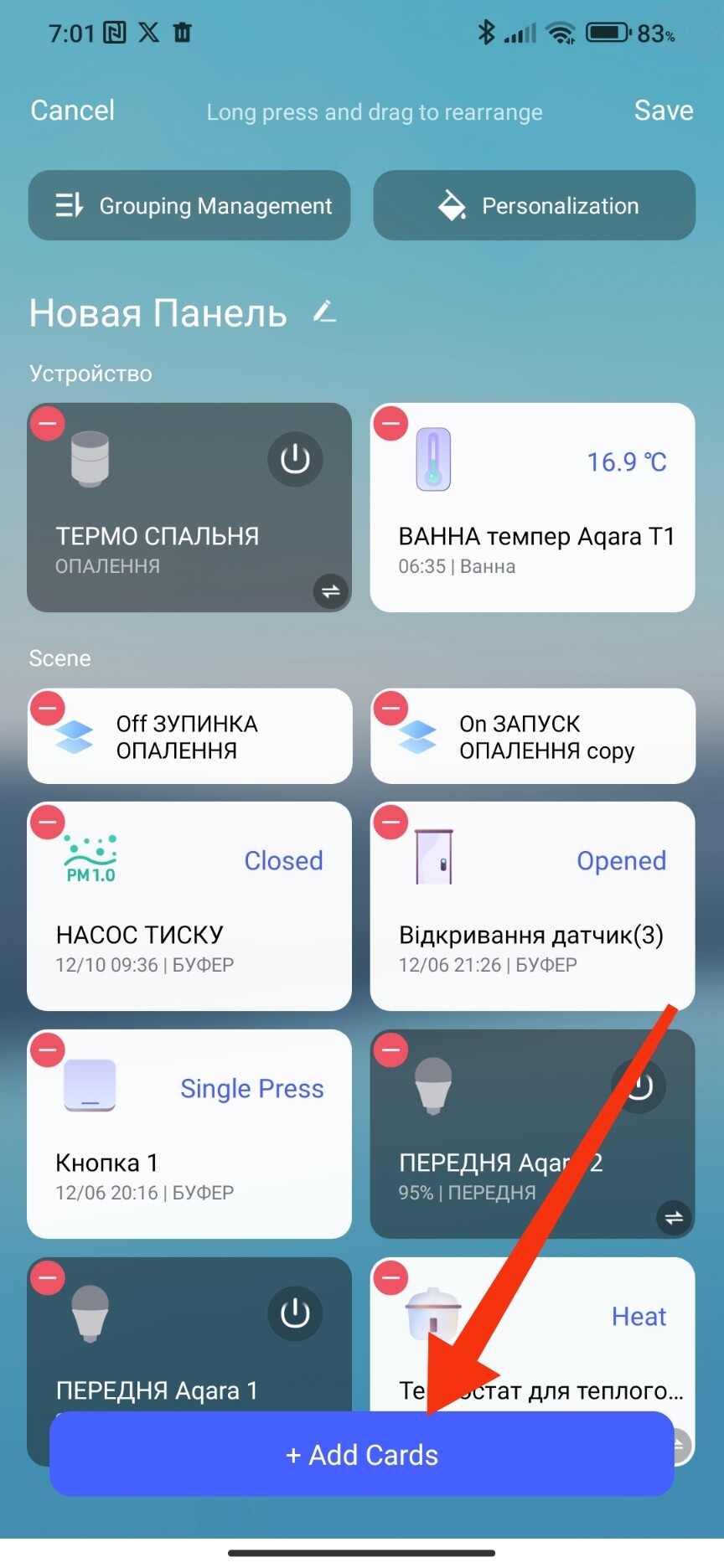Tap Add Cards button

[x=362, y=1455]
